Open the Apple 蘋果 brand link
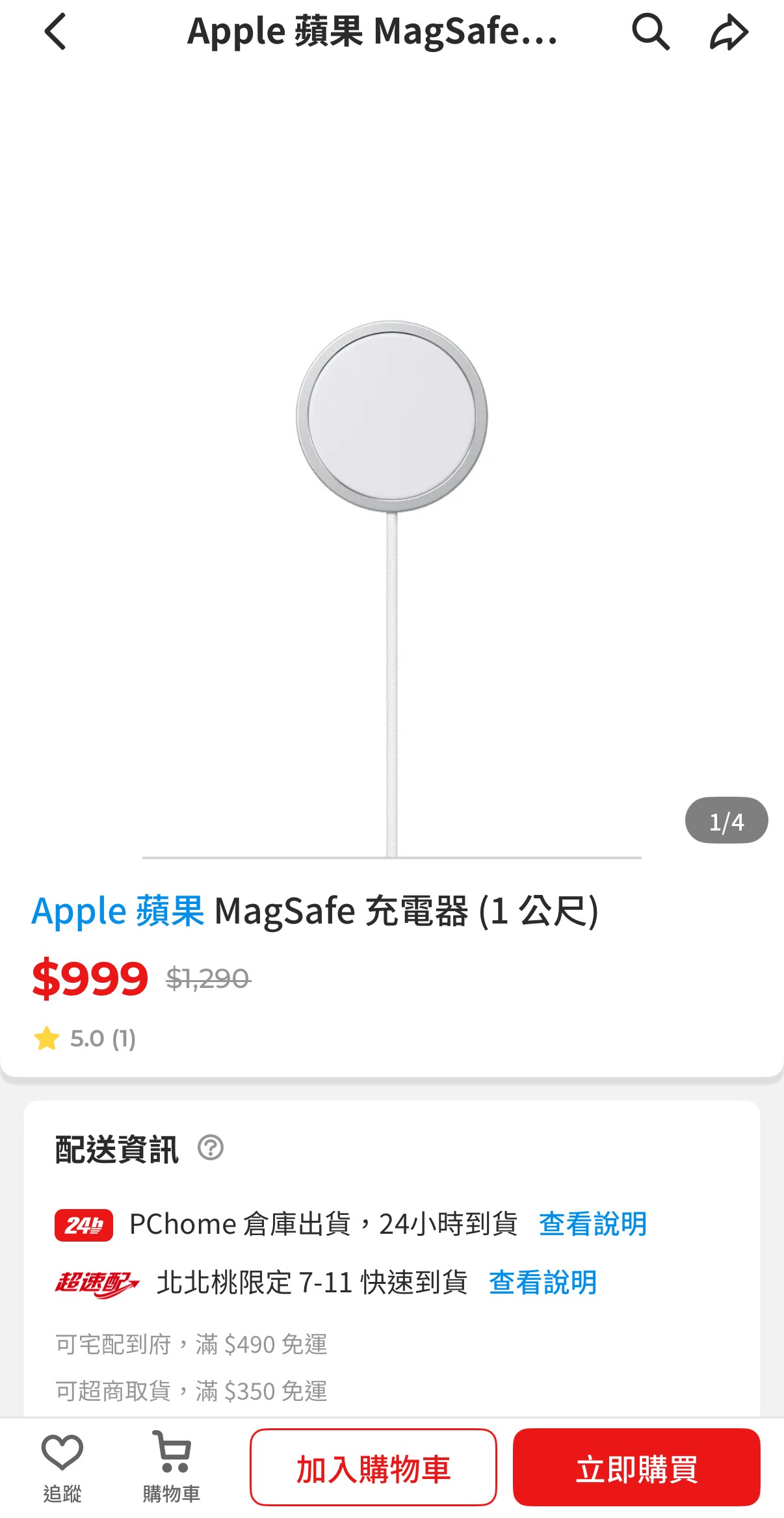784x1518 pixels. click(x=118, y=911)
